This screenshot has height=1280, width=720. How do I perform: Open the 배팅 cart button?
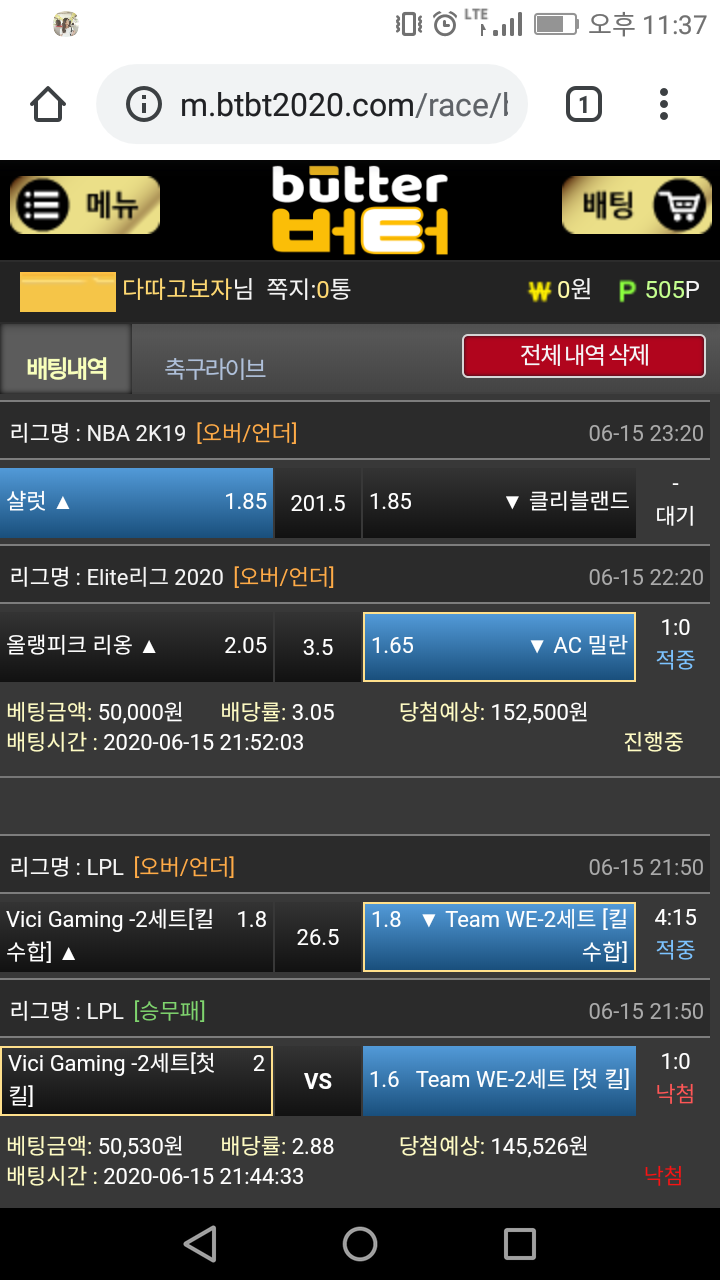[636, 205]
